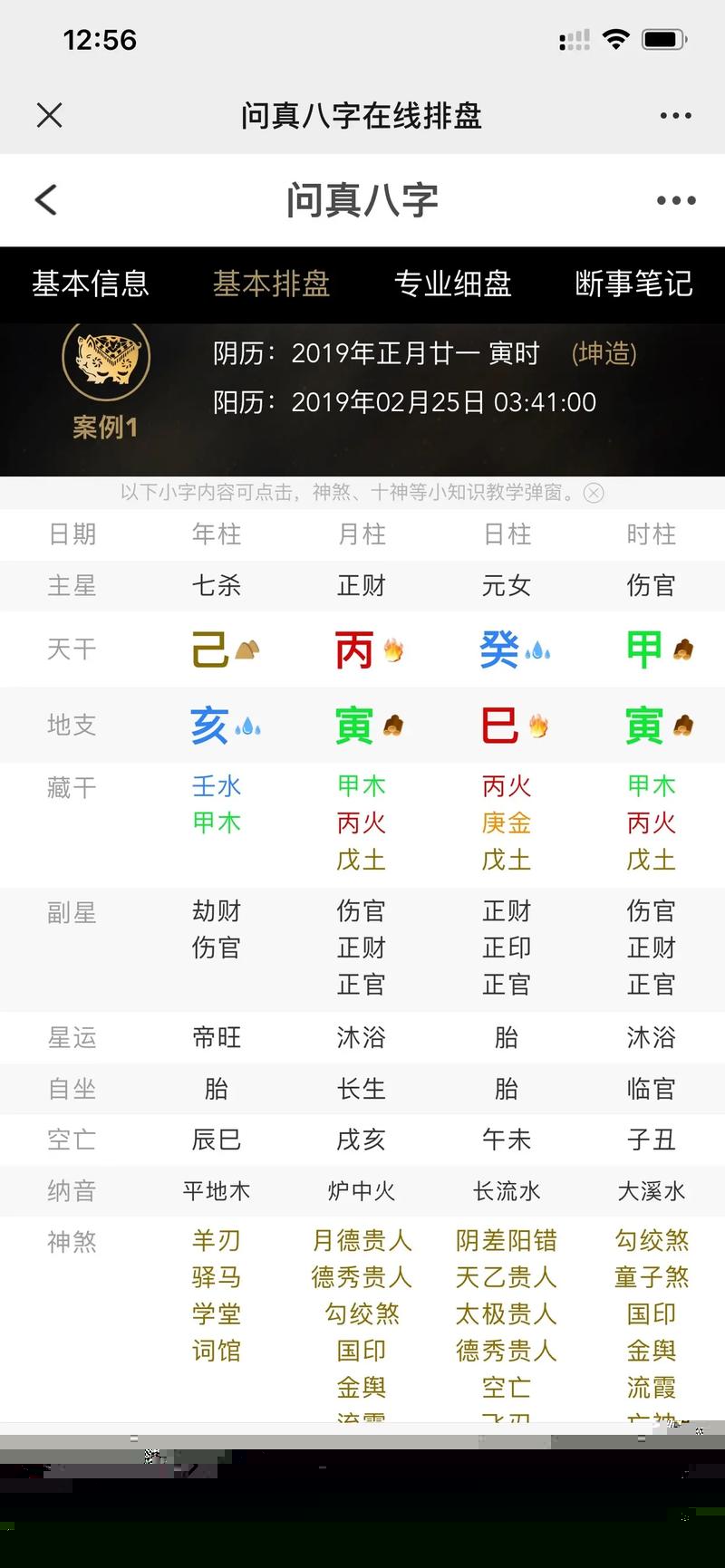The width and height of the screenshot is (725, 1568).
Task: Check the meaning of 阴差阳错
Action: [507, 1241]
